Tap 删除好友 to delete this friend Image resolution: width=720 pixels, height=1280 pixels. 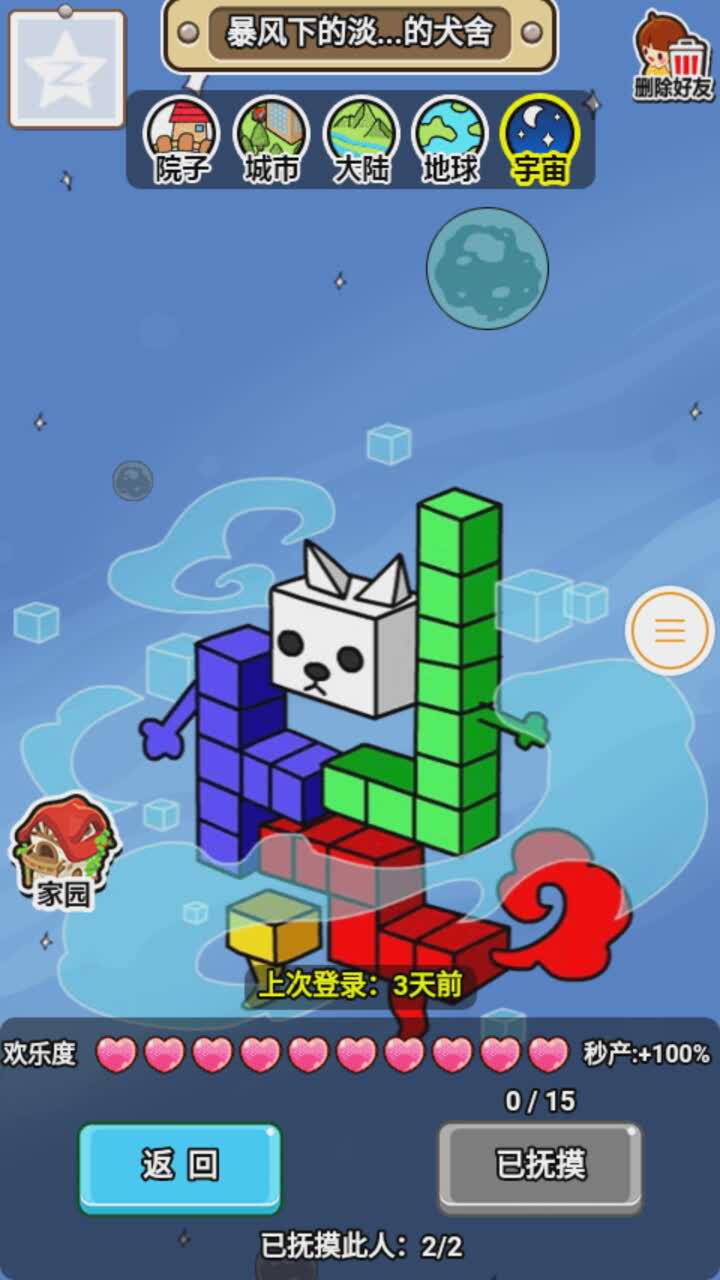click(673, 58)
